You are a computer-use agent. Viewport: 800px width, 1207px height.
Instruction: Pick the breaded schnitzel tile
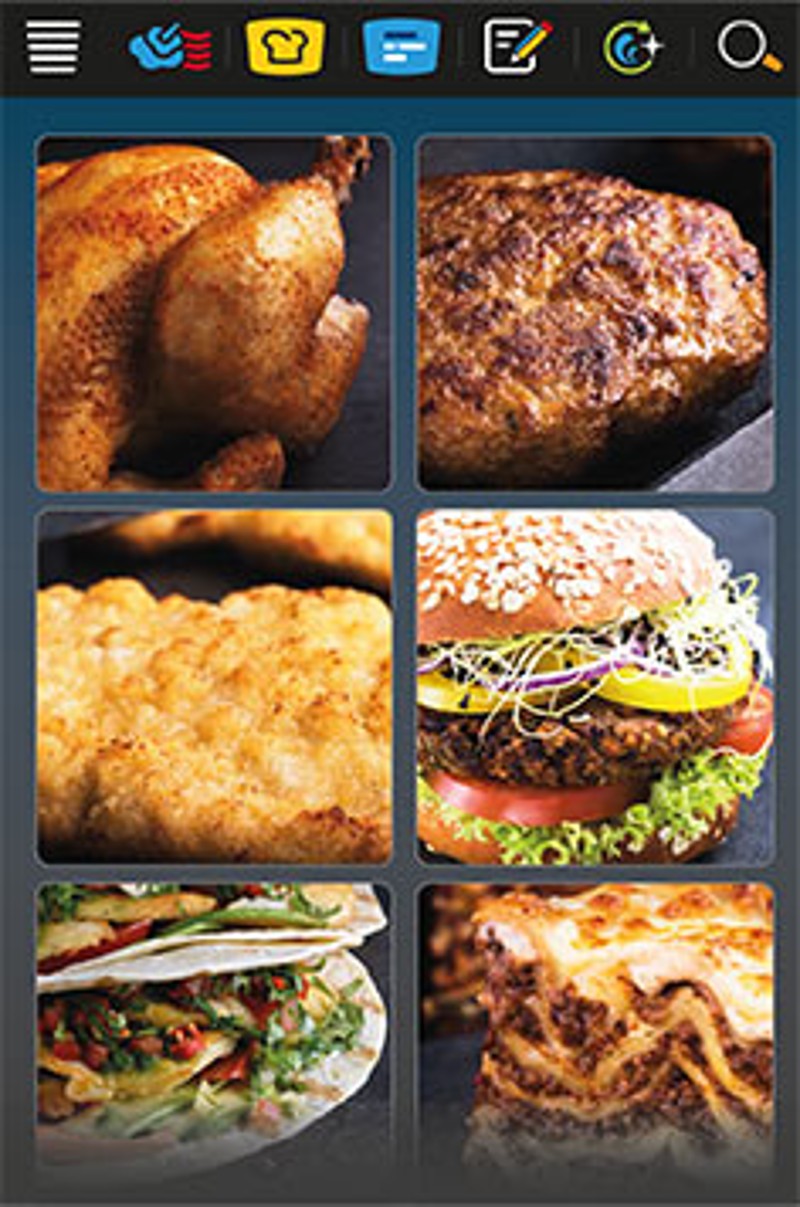click(x=214, y=686)
